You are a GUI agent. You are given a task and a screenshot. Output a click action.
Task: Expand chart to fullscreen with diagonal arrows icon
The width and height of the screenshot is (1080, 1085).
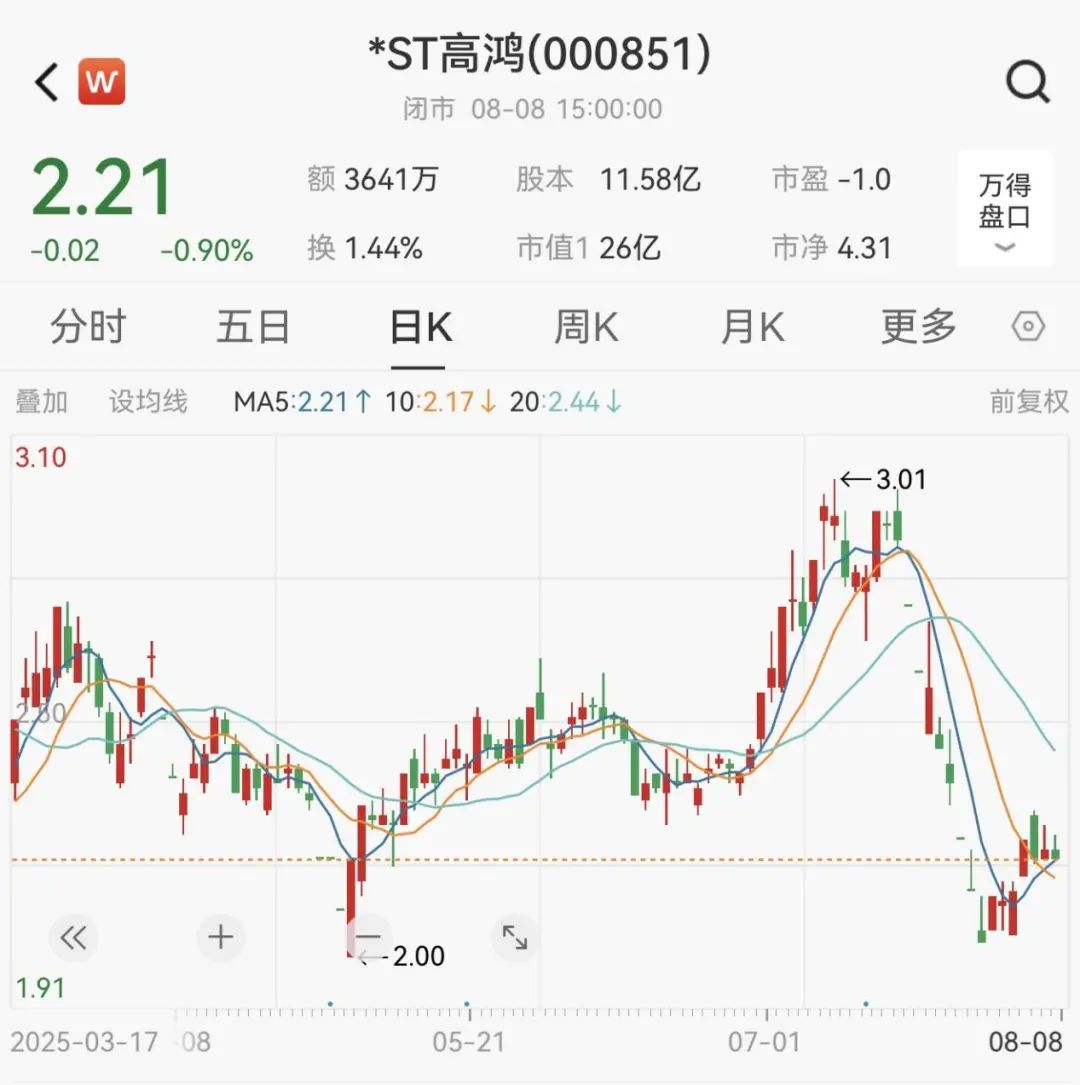(514, 938)
